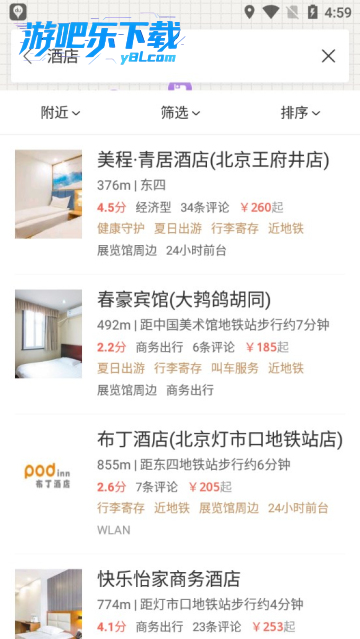Expand the 附近 dropdown

[60, 112]
